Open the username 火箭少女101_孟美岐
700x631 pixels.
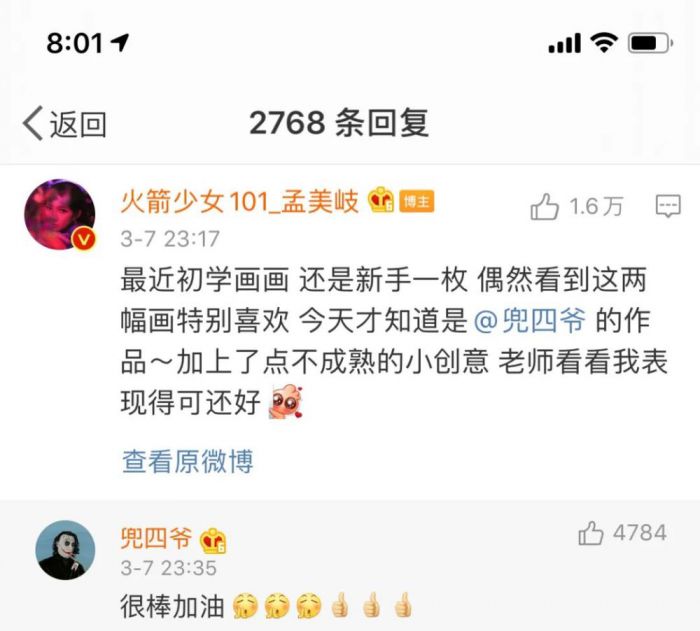(x=238, y=203)
